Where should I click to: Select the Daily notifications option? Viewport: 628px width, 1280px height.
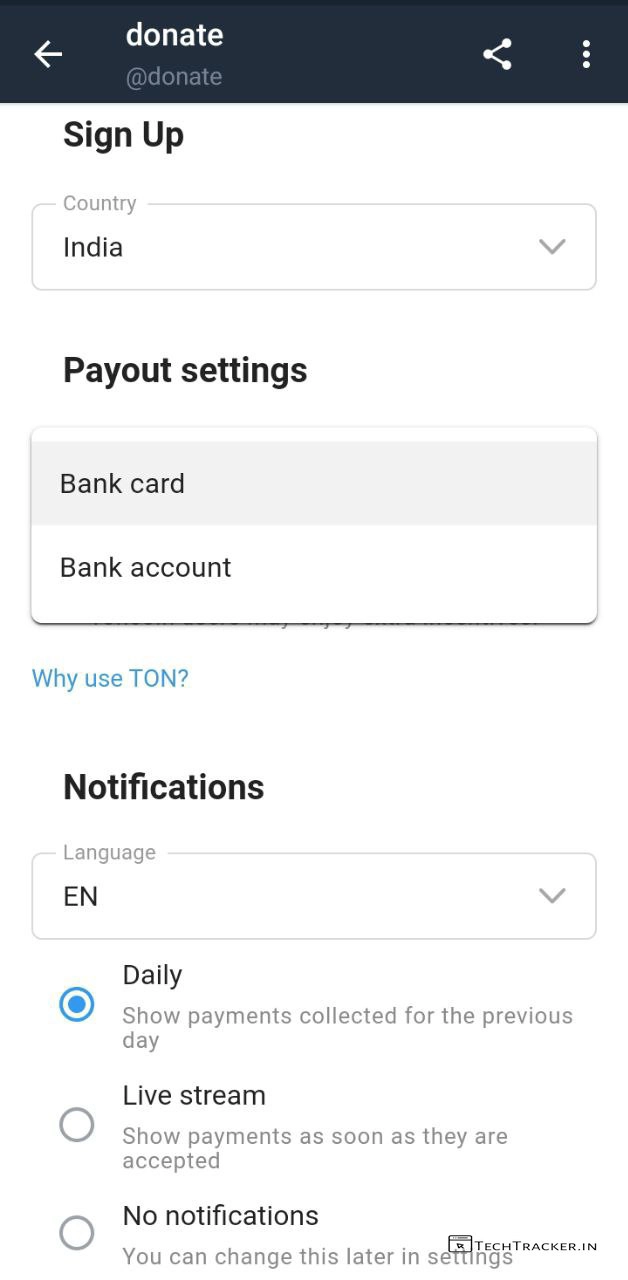(77, 1004)
